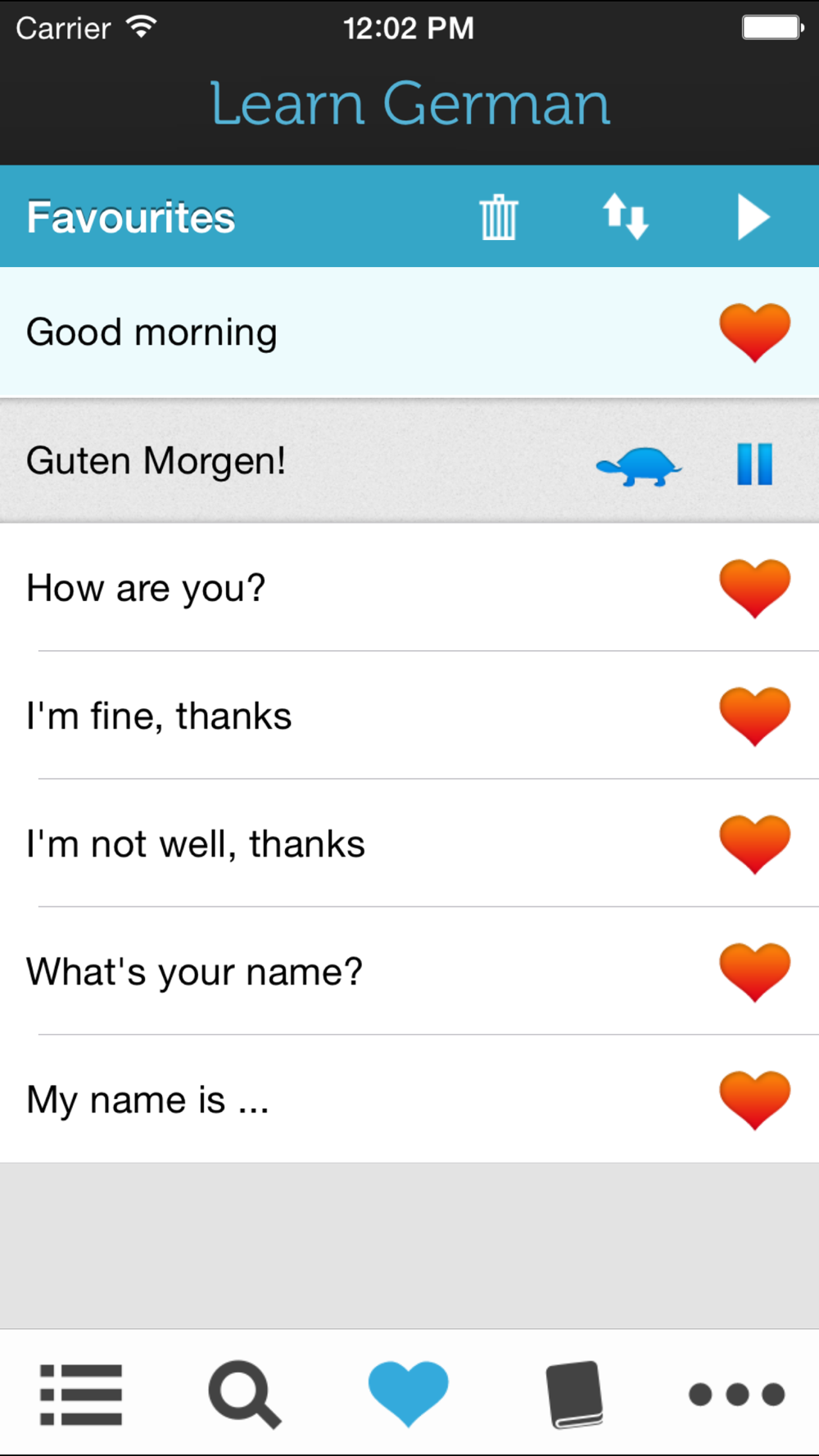
Task: Open the more options tab
Action: click(x=737, y=1394)
